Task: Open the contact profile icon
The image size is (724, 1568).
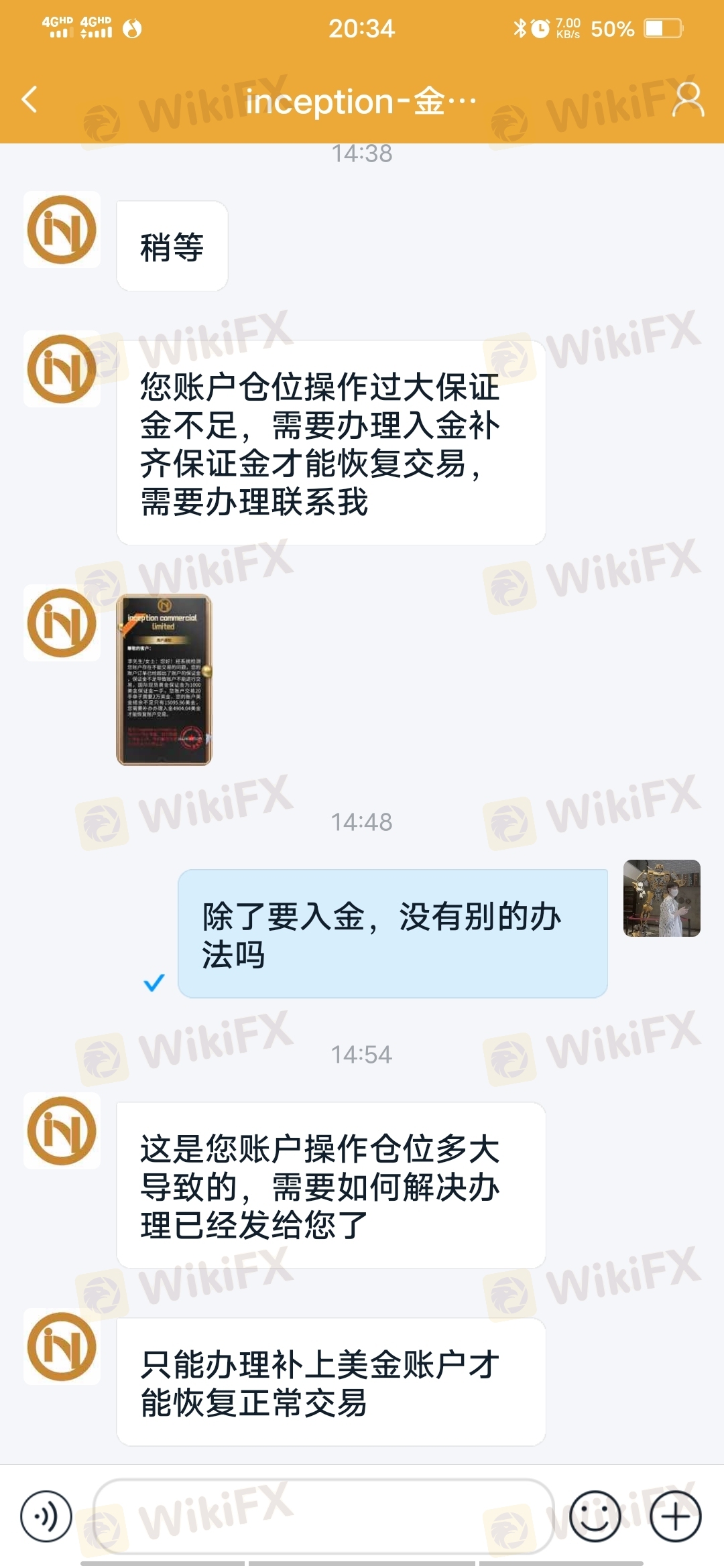Action: [688, 100]
